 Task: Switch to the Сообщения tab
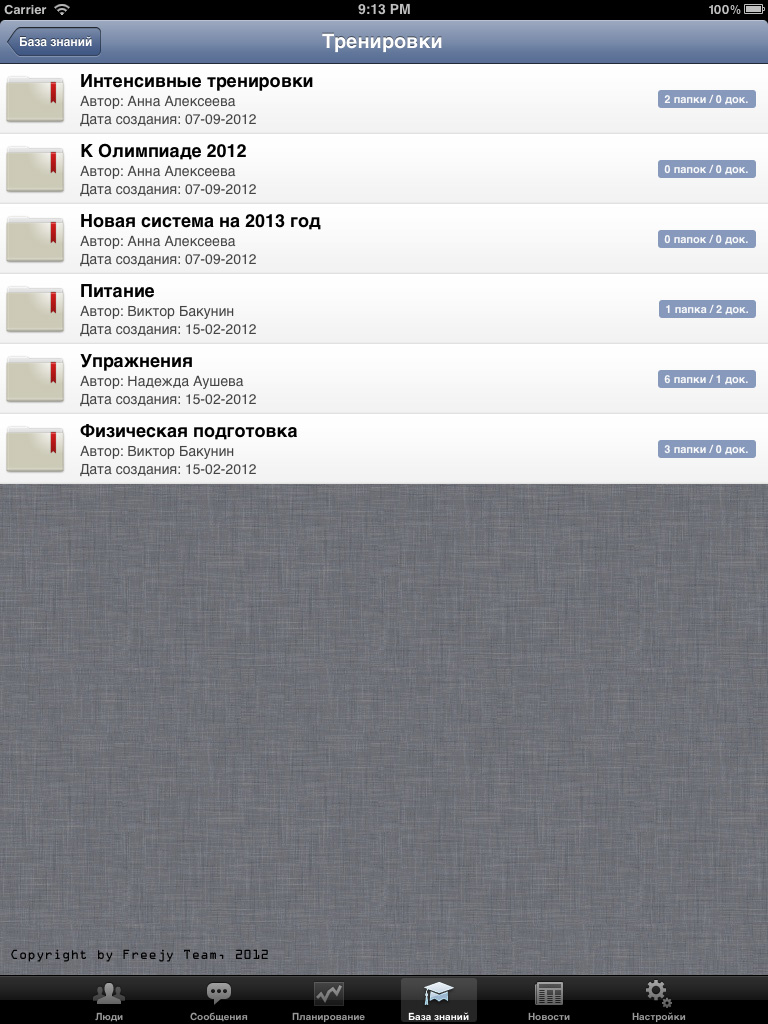coord(218,1000)
